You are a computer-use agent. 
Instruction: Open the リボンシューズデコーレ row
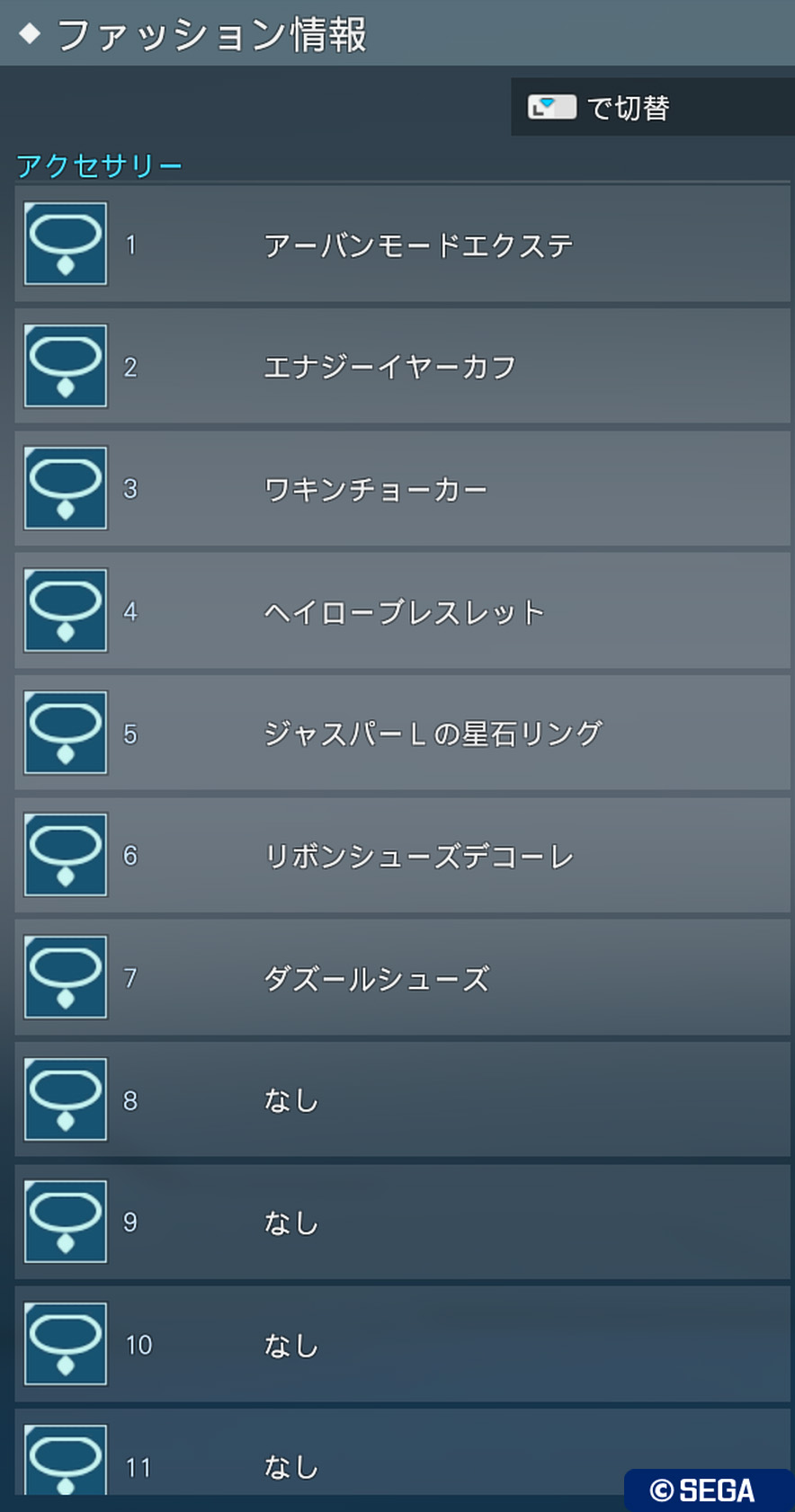click(x=403, y=856)
